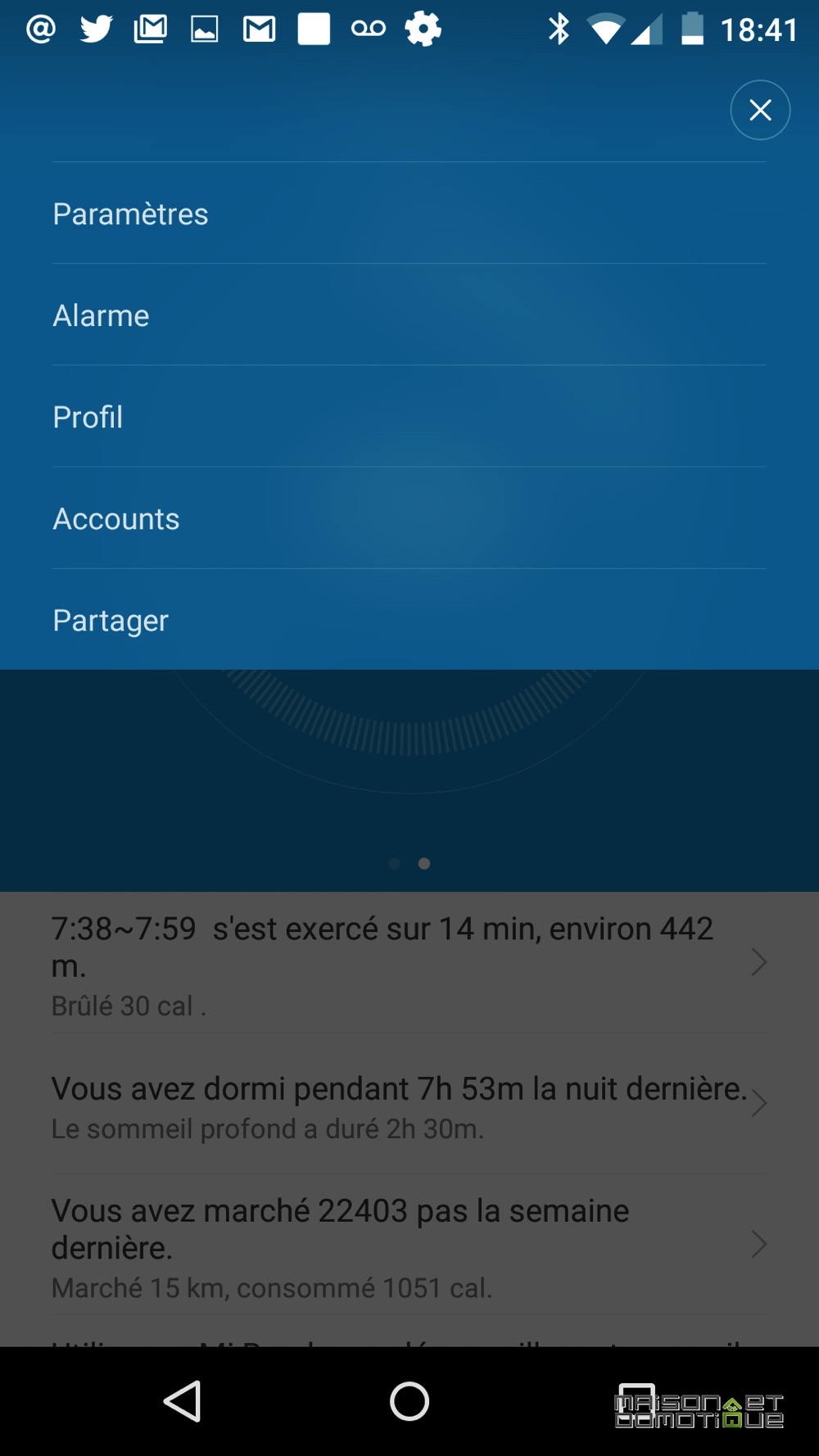Viewport: 819px width, 1456px height.
Task: View last night's sleep details
Action: (x=409, y=1104)
